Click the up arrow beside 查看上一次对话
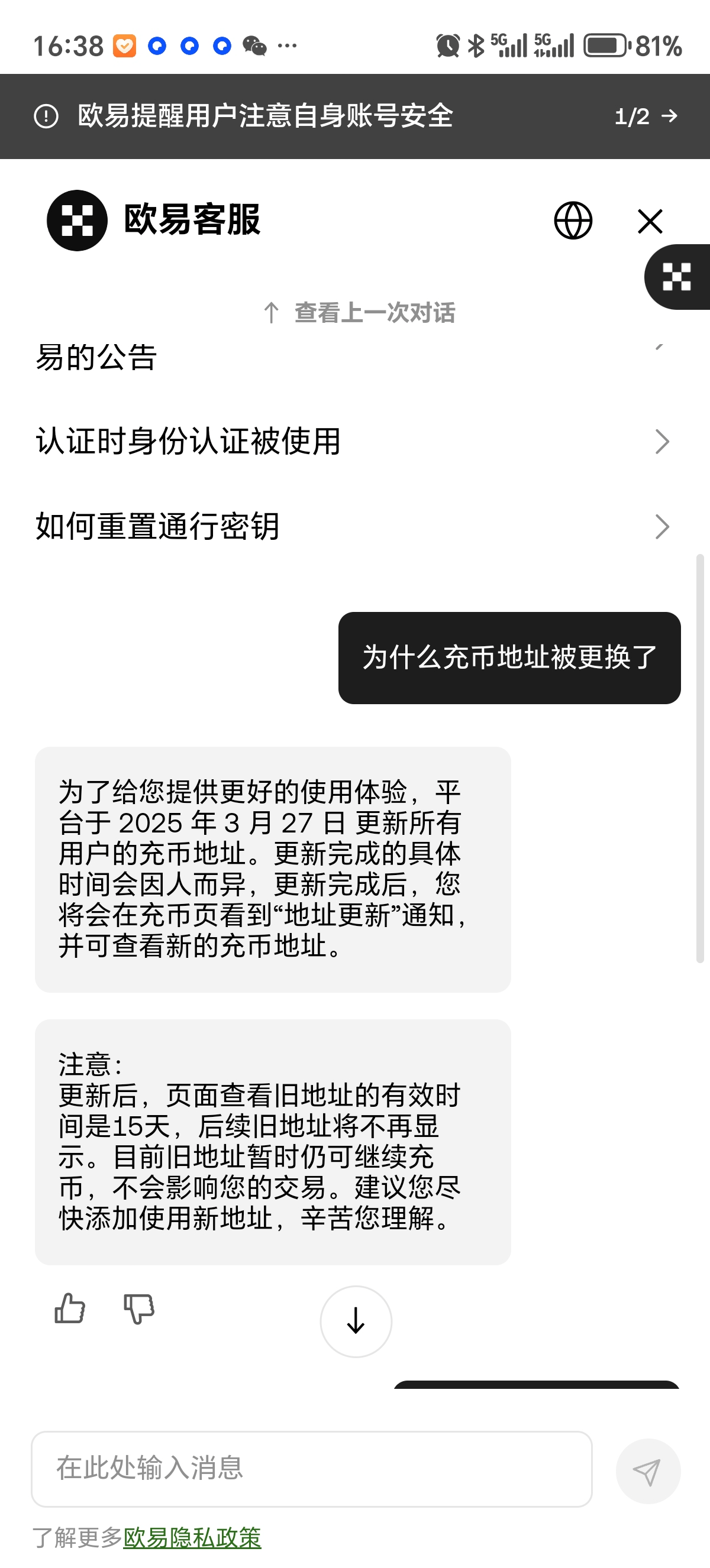The image size is (710, 1568). coord(272,313)
